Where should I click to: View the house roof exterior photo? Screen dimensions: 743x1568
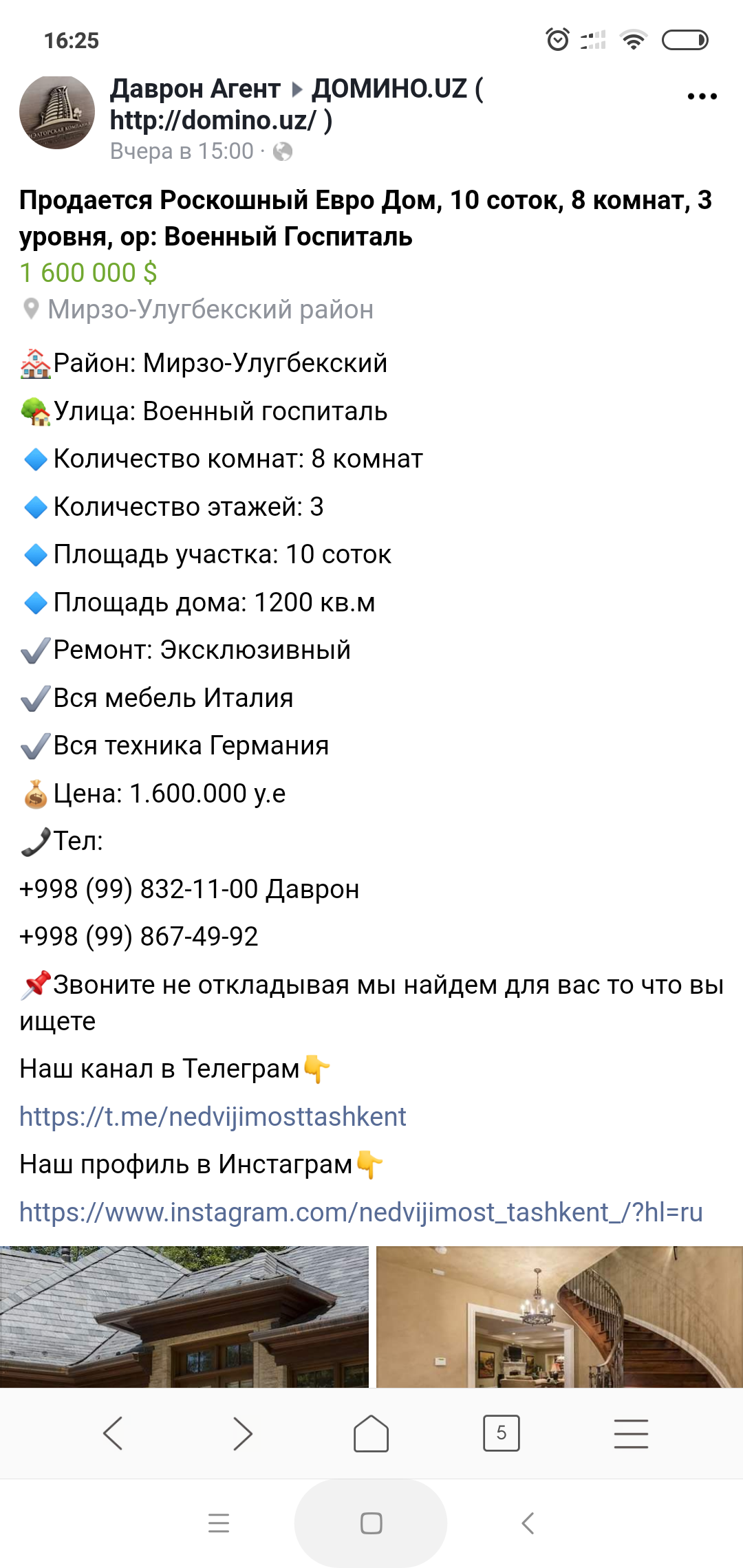tap(184, 1316)
